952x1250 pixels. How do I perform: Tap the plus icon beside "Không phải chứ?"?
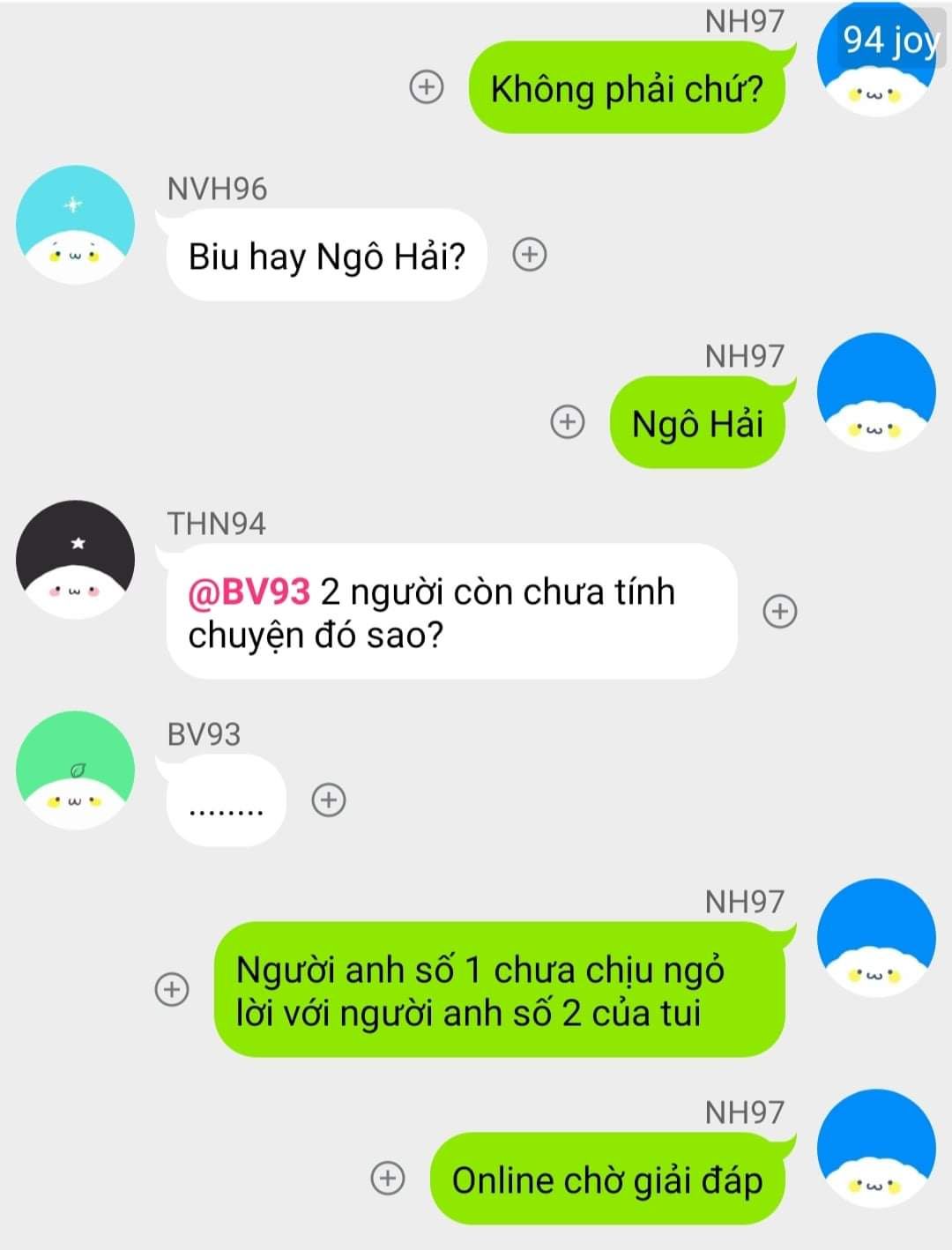[x=427, y=87]
